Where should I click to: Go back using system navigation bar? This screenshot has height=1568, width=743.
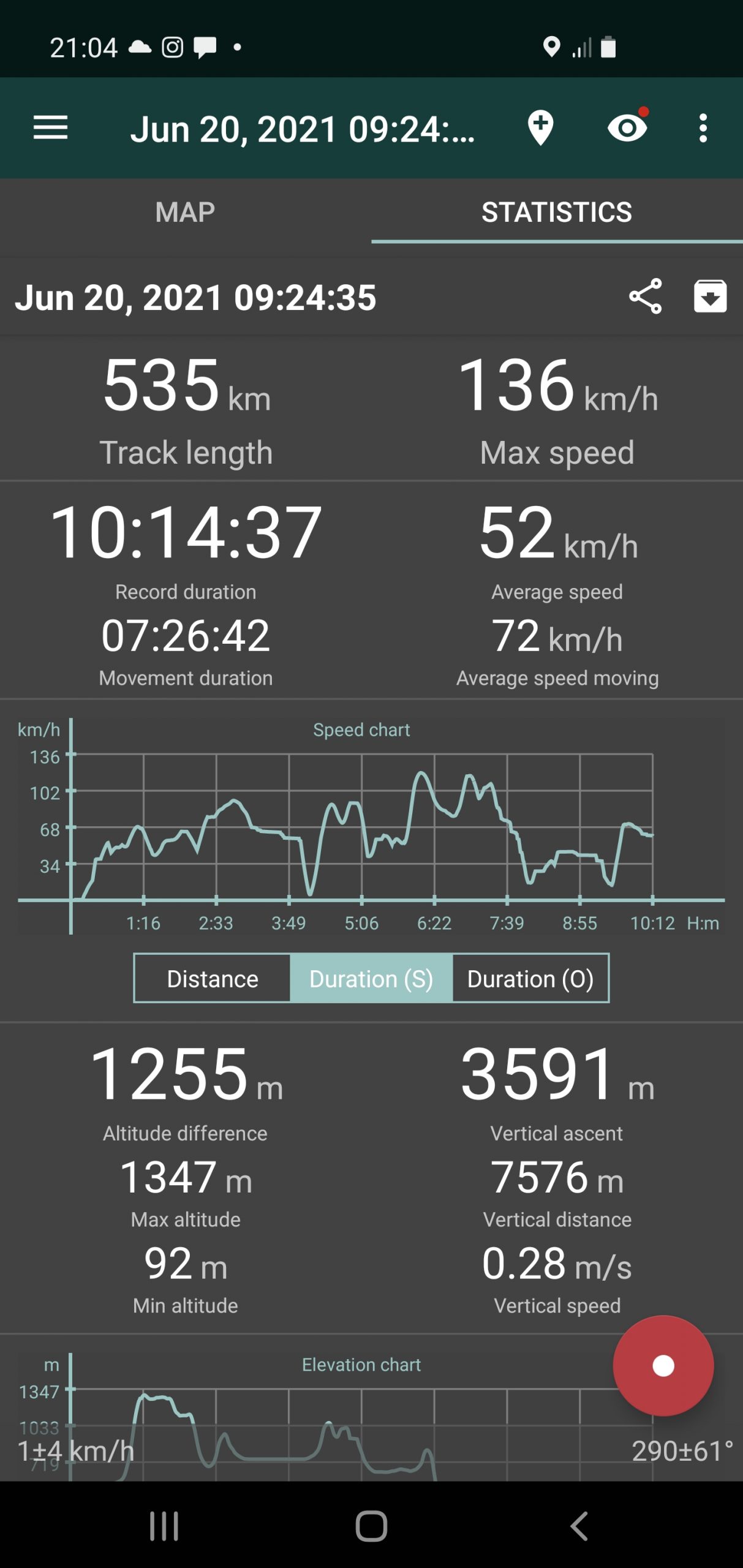tap(579, 1526)
